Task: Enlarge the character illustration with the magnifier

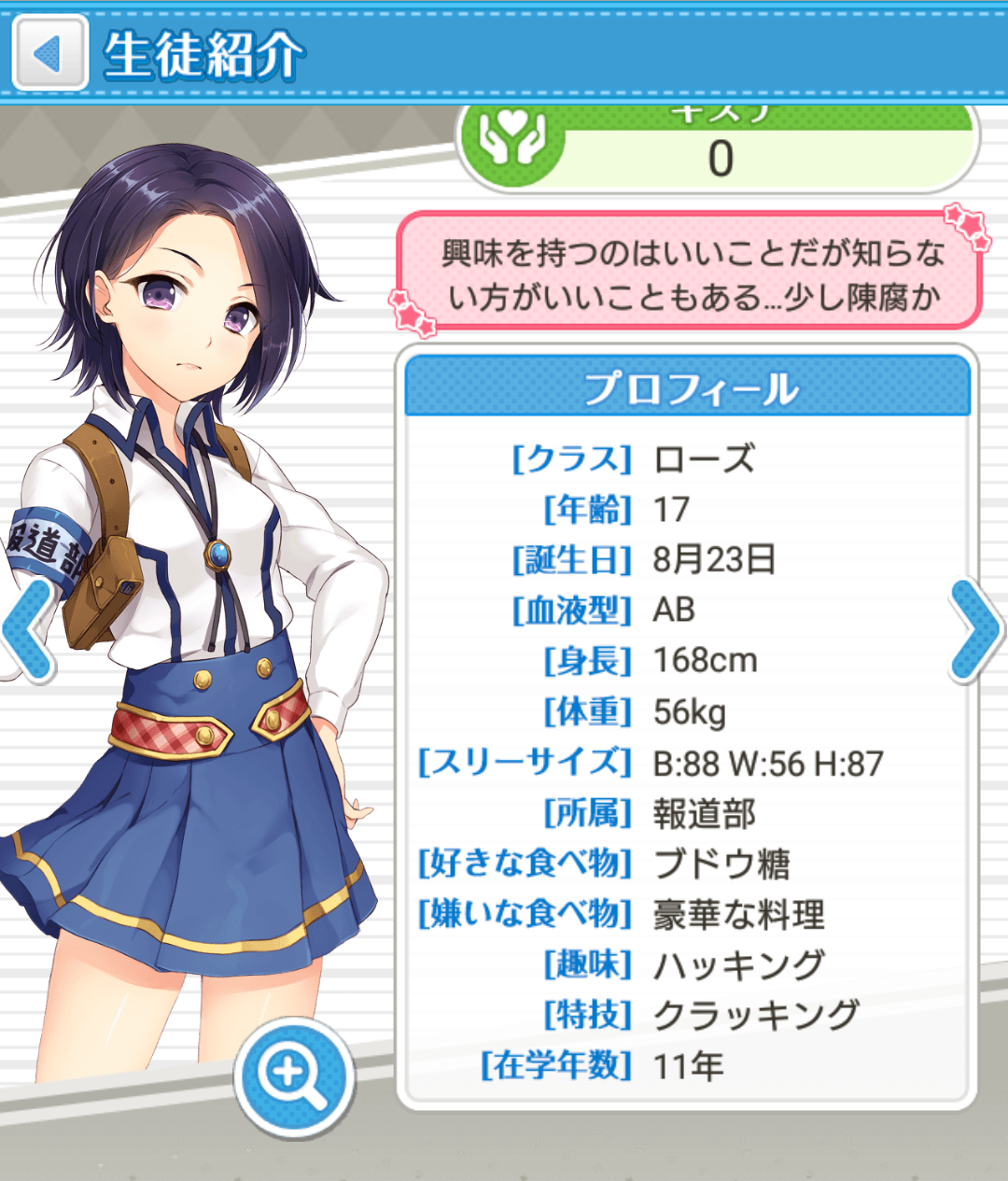Action: tap(293, 1076)
